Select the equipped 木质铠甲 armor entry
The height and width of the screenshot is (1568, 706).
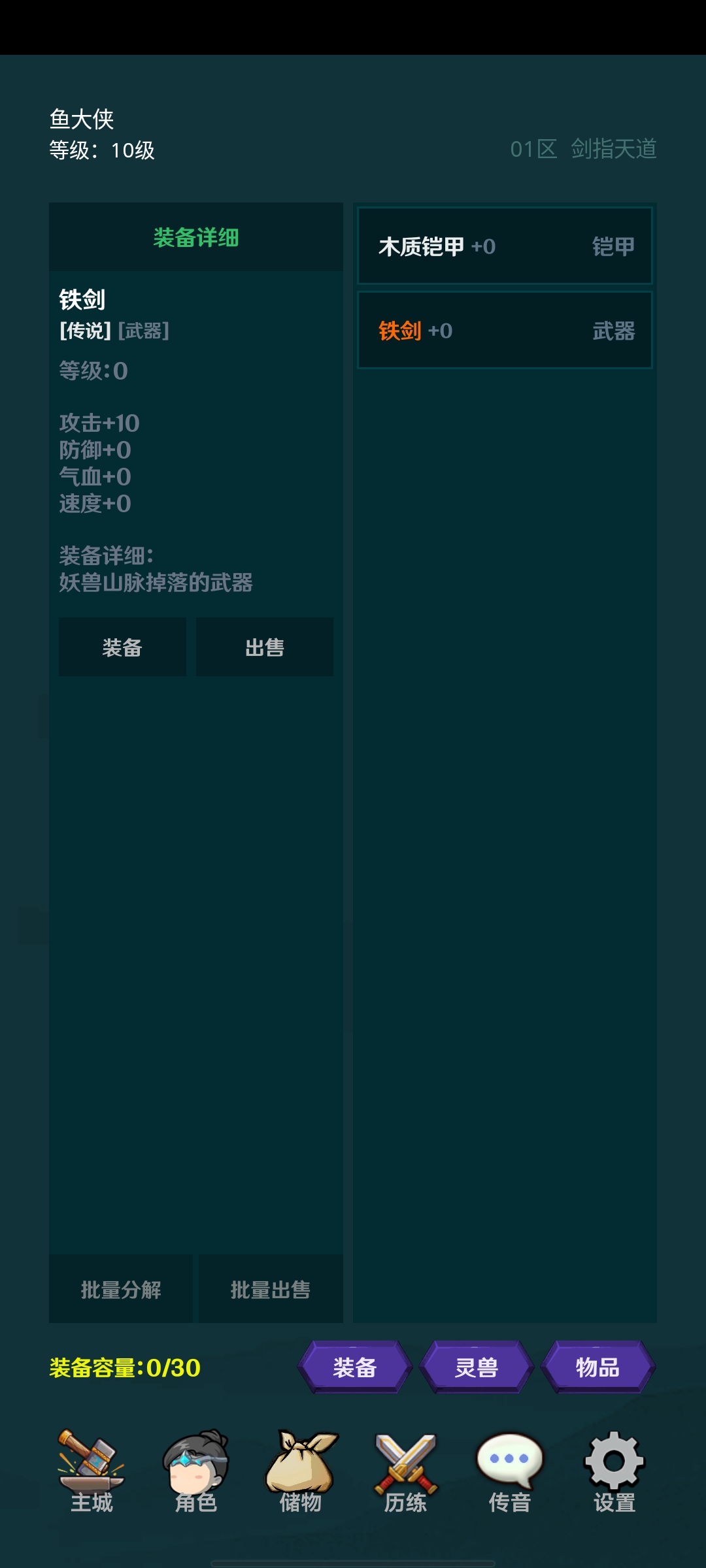[505, 246]
